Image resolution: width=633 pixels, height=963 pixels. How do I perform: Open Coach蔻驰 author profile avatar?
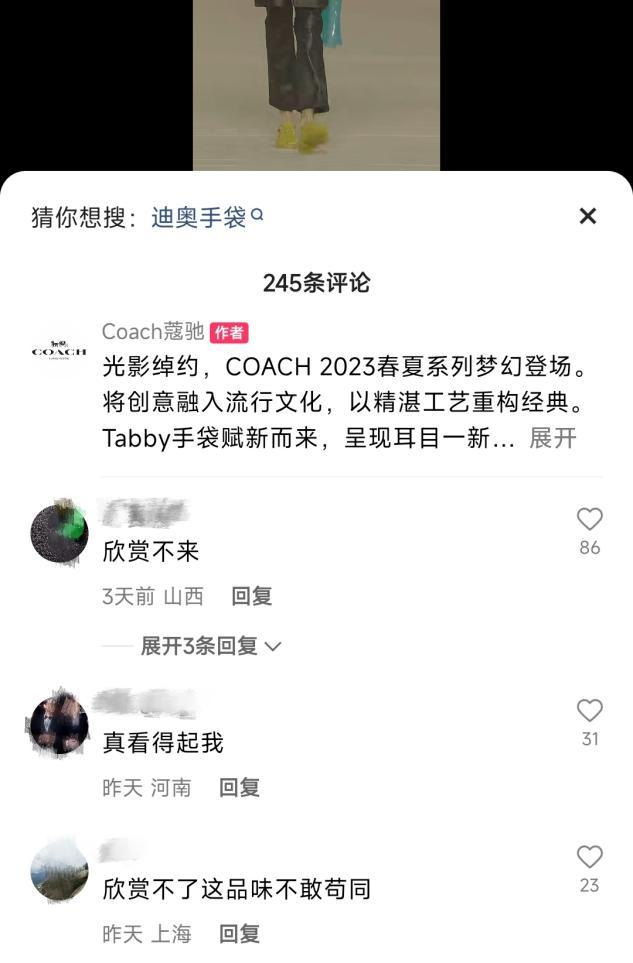(x=59, y=351)
